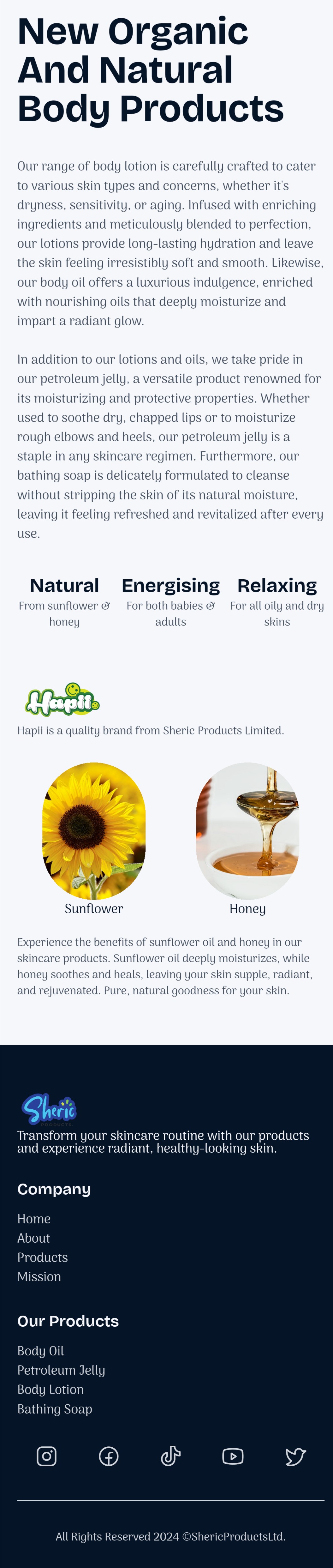Open the Twitter icon
333x1568 pixels.
point(295,1456)
